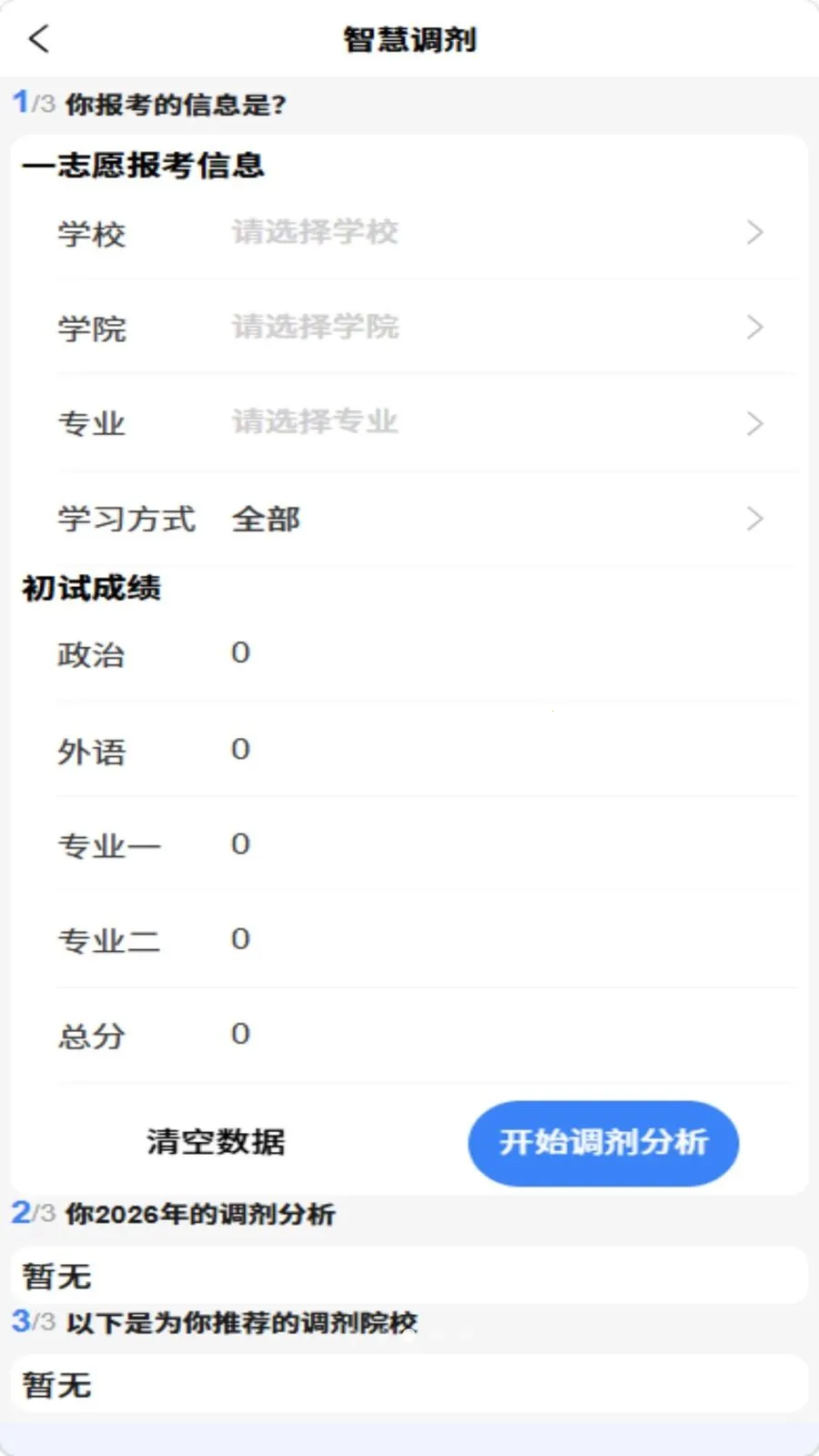
Task: Go back from 智慧调剂 page
Action: (38, 39)
